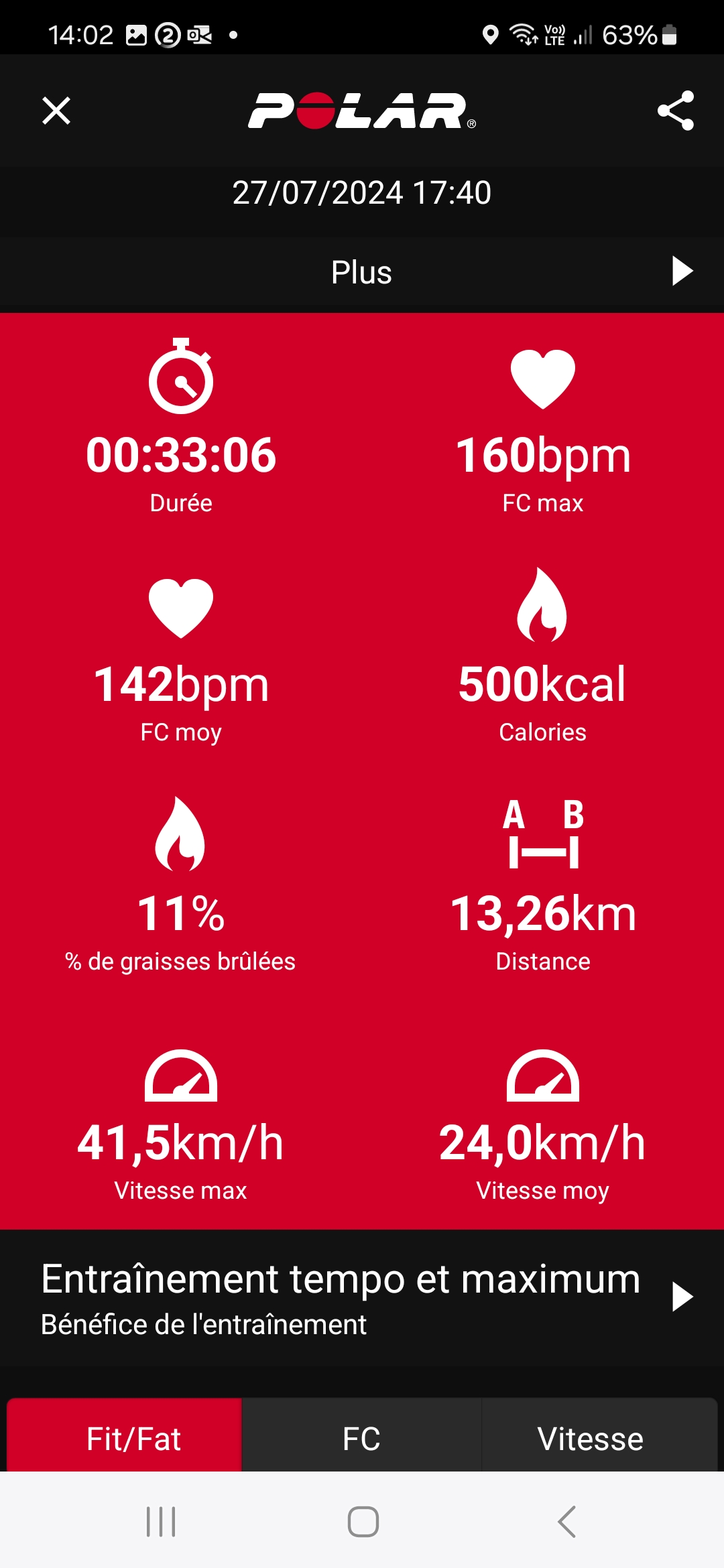Viewport: 724px width, 1568px height.
Task: Switch to the Vitesse tab
Action: tap(591, 1438)
